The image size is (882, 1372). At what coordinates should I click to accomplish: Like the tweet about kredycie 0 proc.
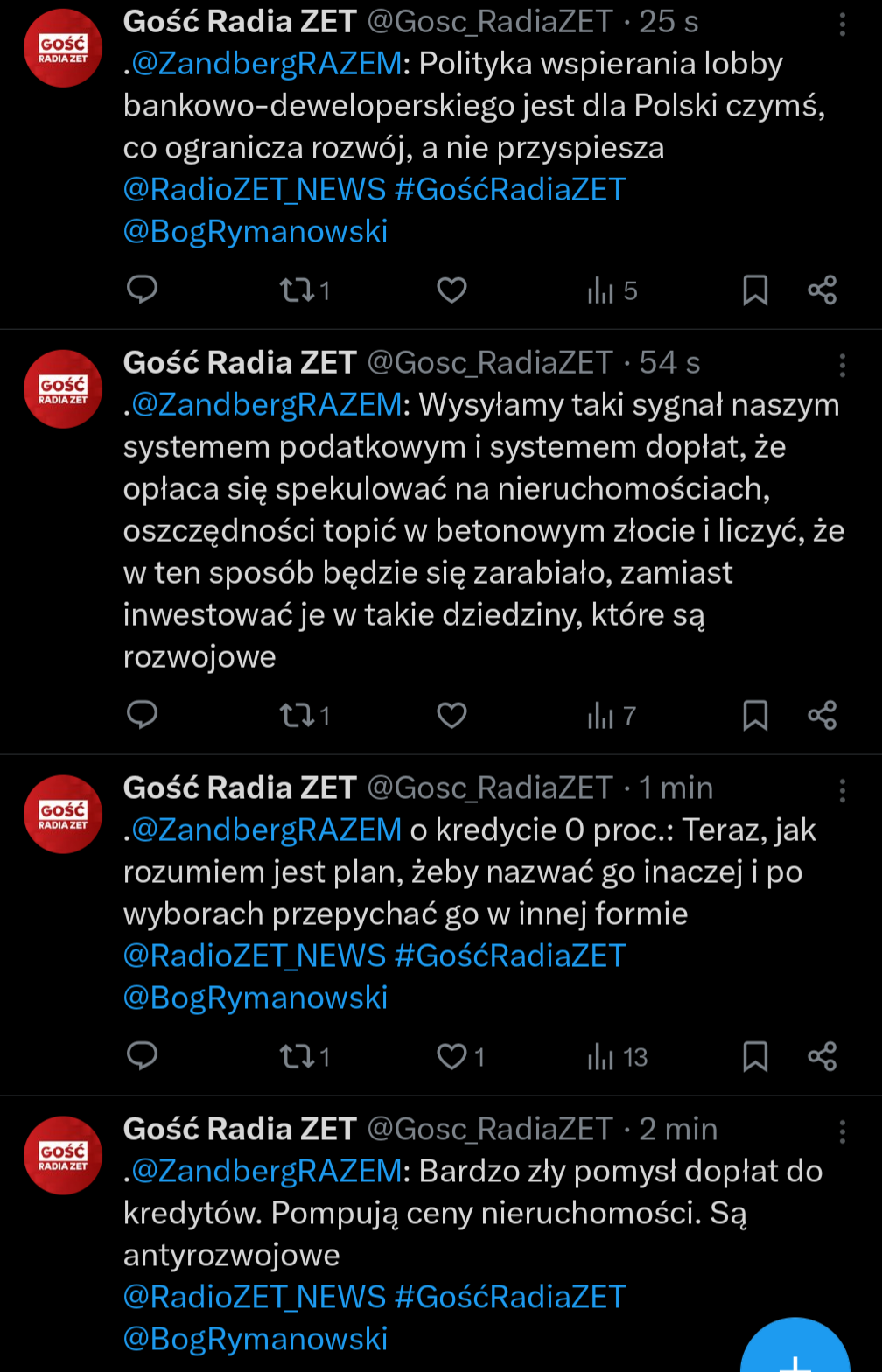pyautogui.click(x=460, y=1057)
